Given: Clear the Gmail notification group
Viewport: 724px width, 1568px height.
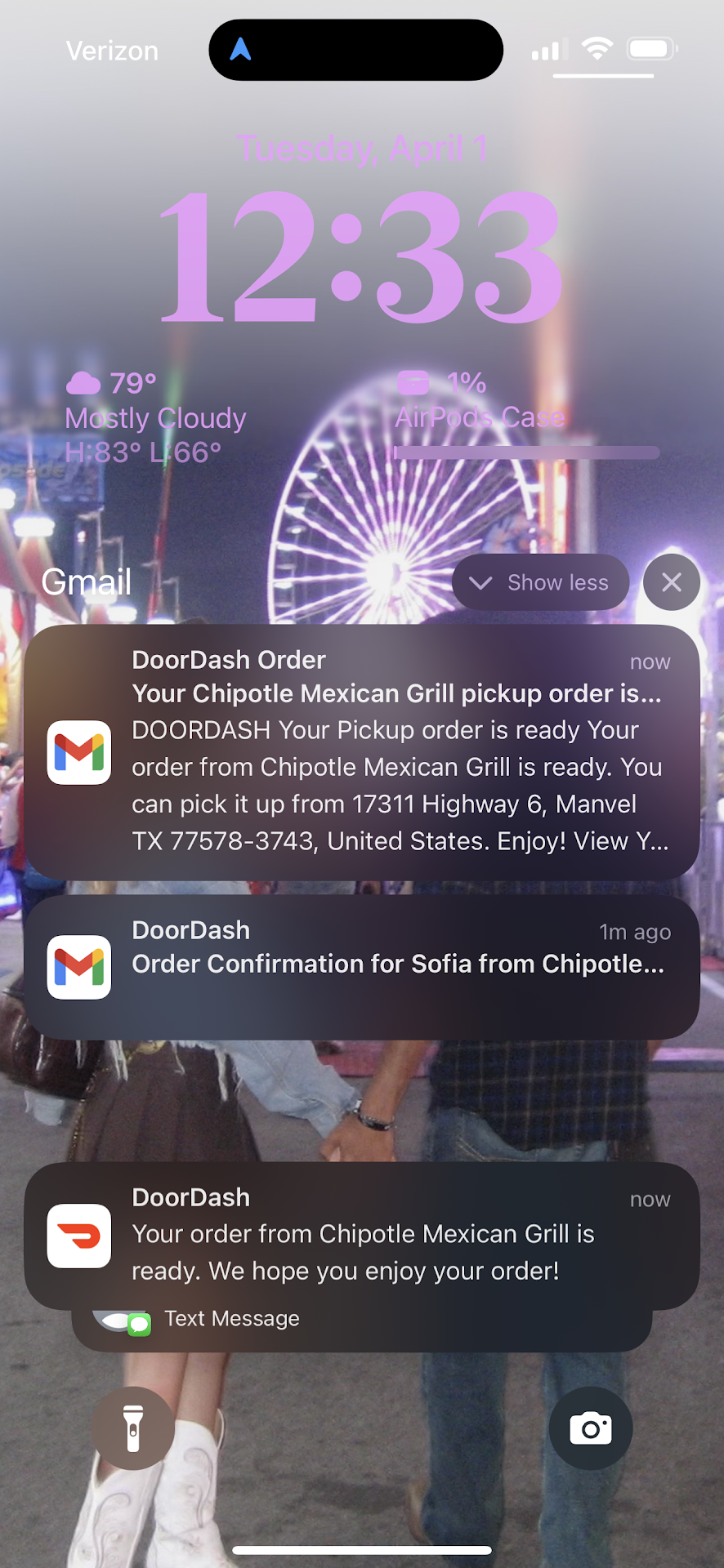Looking at the screenshot, I should (671, 582).
